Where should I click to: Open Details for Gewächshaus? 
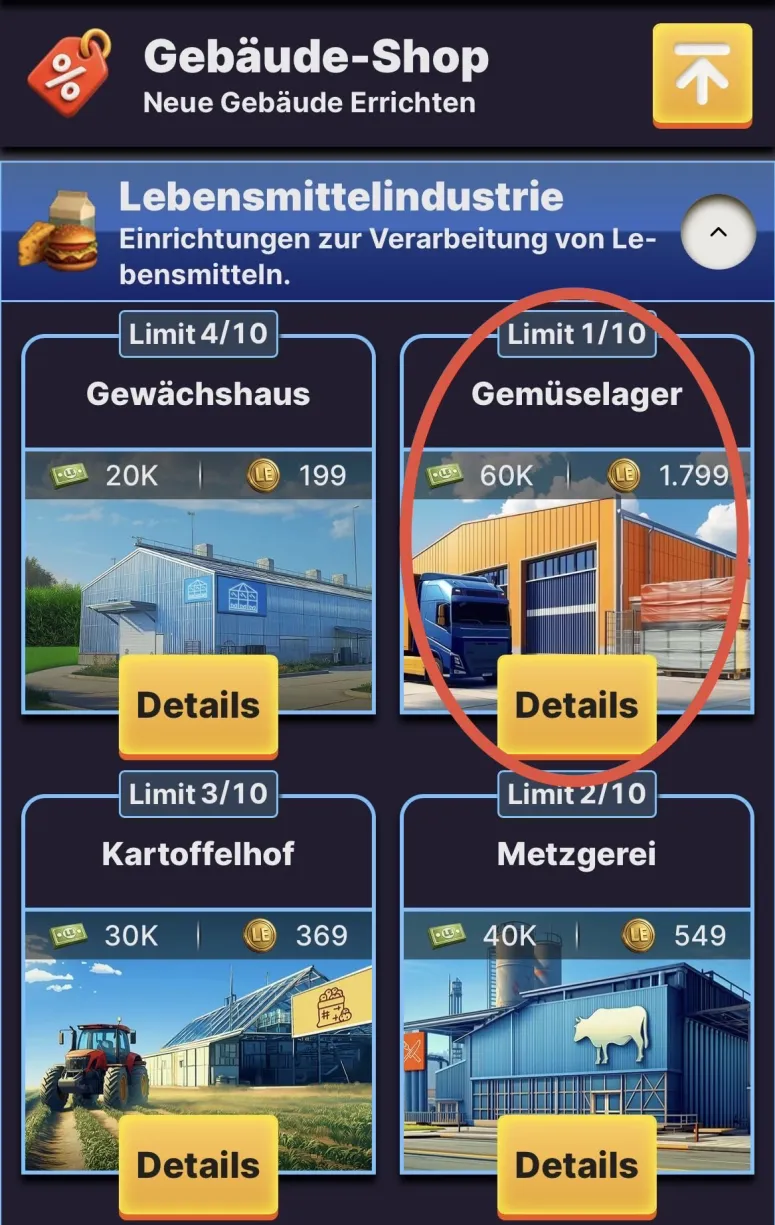coord(198,704)
